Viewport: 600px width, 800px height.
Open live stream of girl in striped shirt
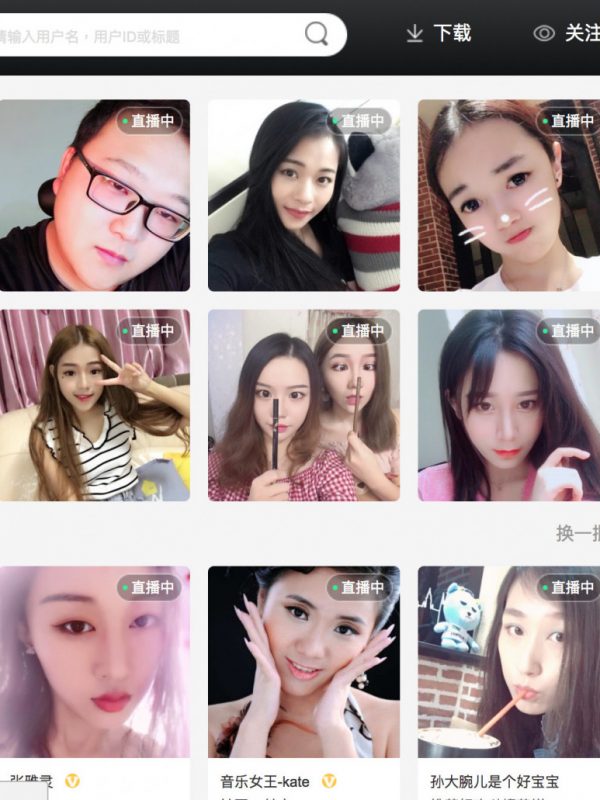pos(95,405)
